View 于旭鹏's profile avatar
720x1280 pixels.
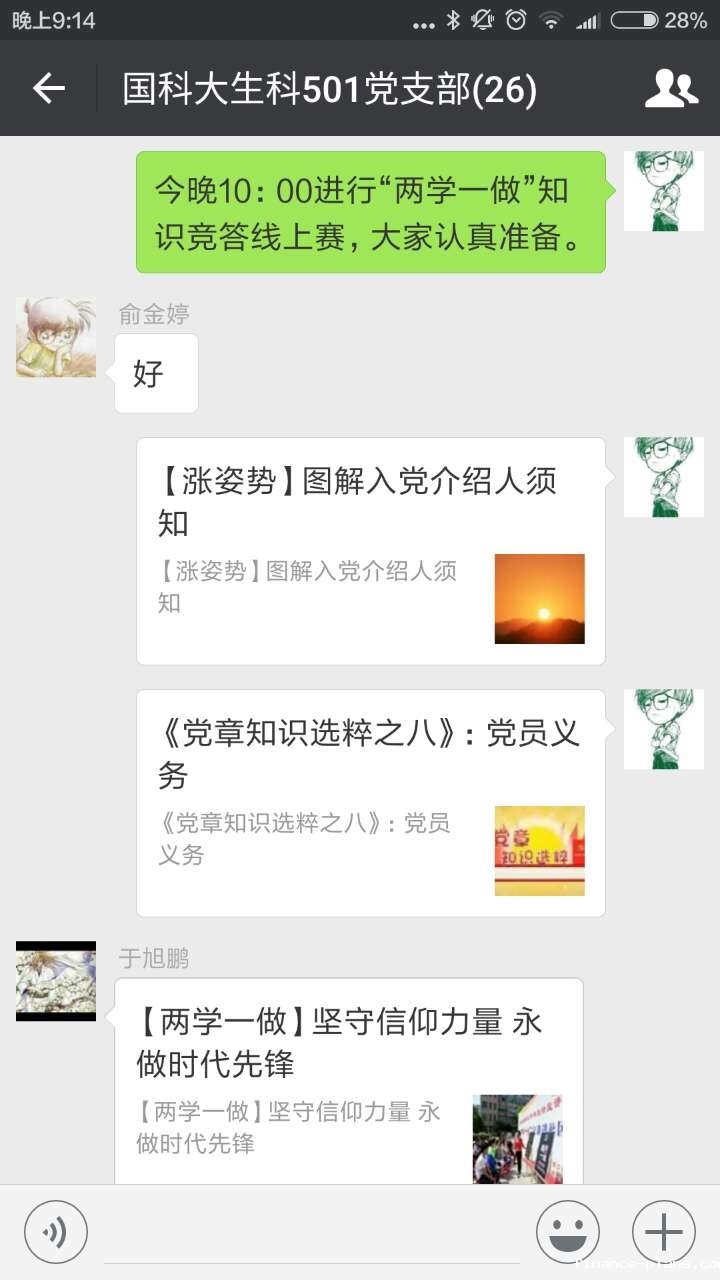point(56,981)
